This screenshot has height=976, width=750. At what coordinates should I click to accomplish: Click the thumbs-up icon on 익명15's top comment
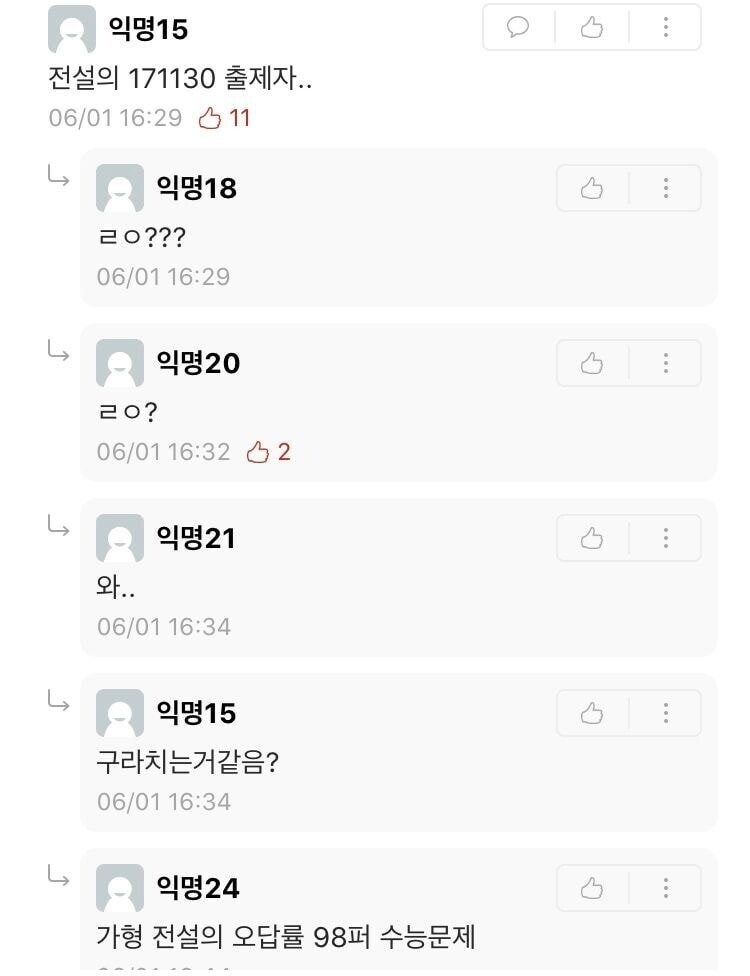[591, 28]
